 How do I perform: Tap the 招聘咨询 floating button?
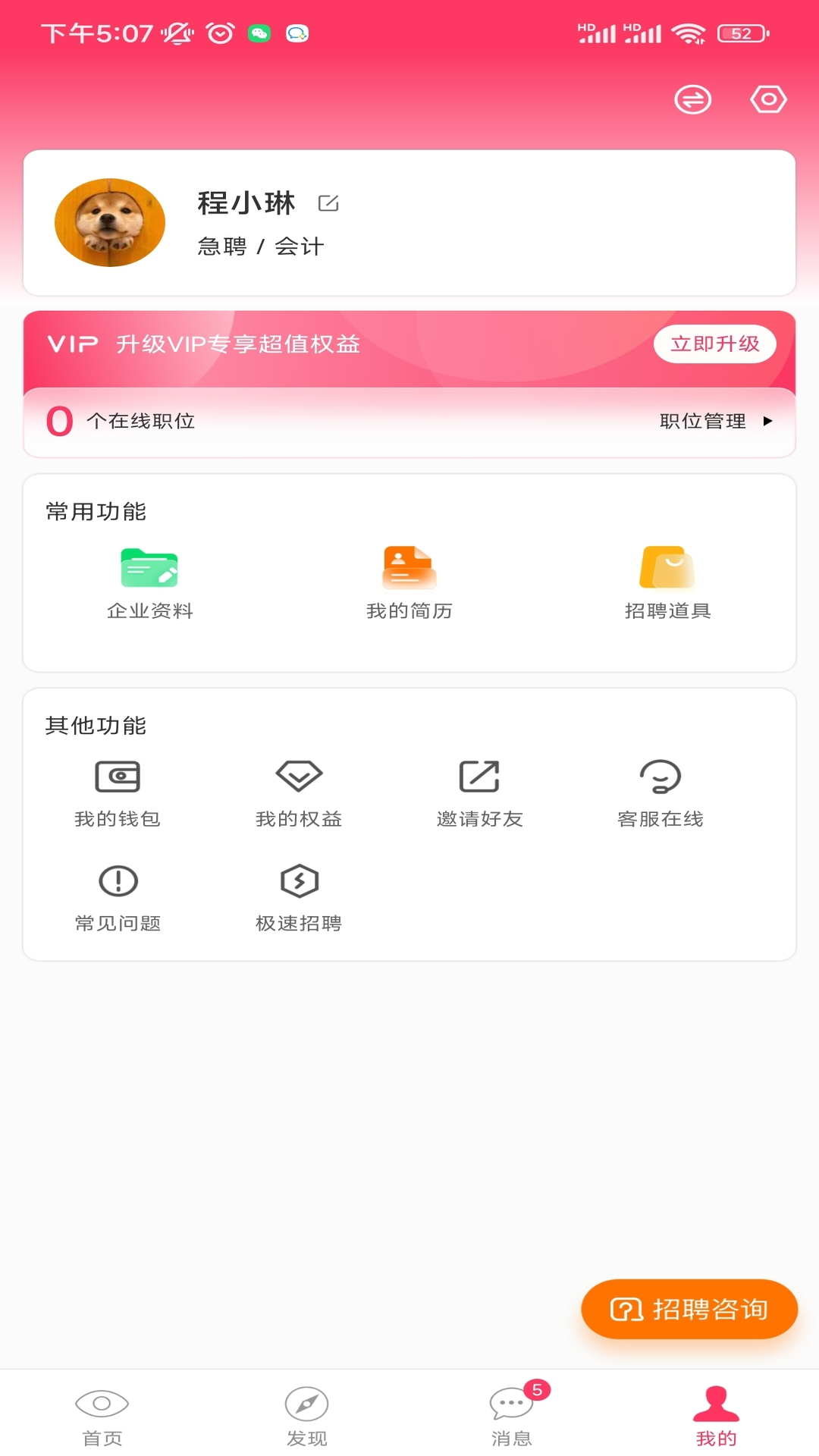[689, 1309]
